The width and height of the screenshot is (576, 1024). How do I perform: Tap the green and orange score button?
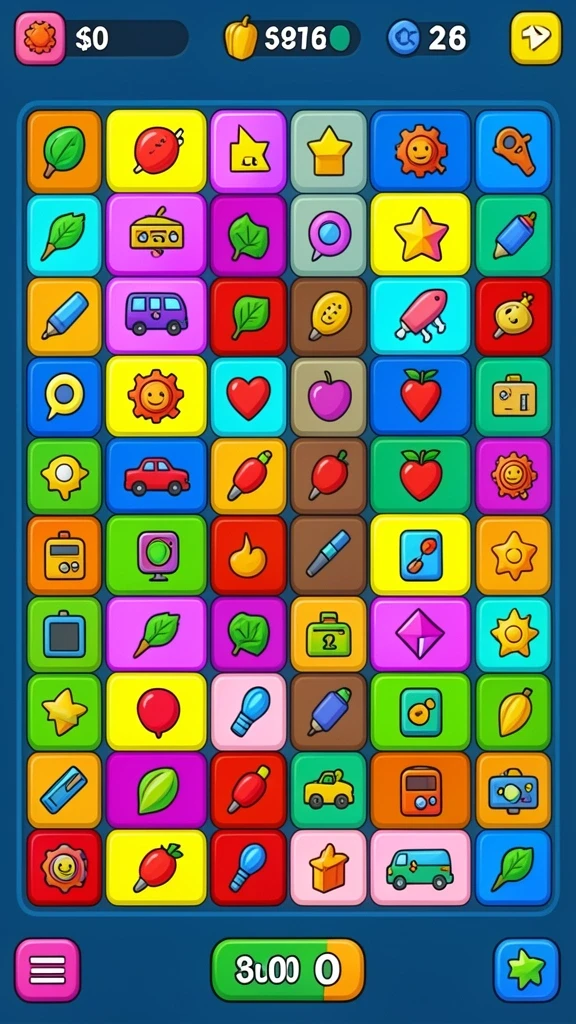[x=288, y=970]
